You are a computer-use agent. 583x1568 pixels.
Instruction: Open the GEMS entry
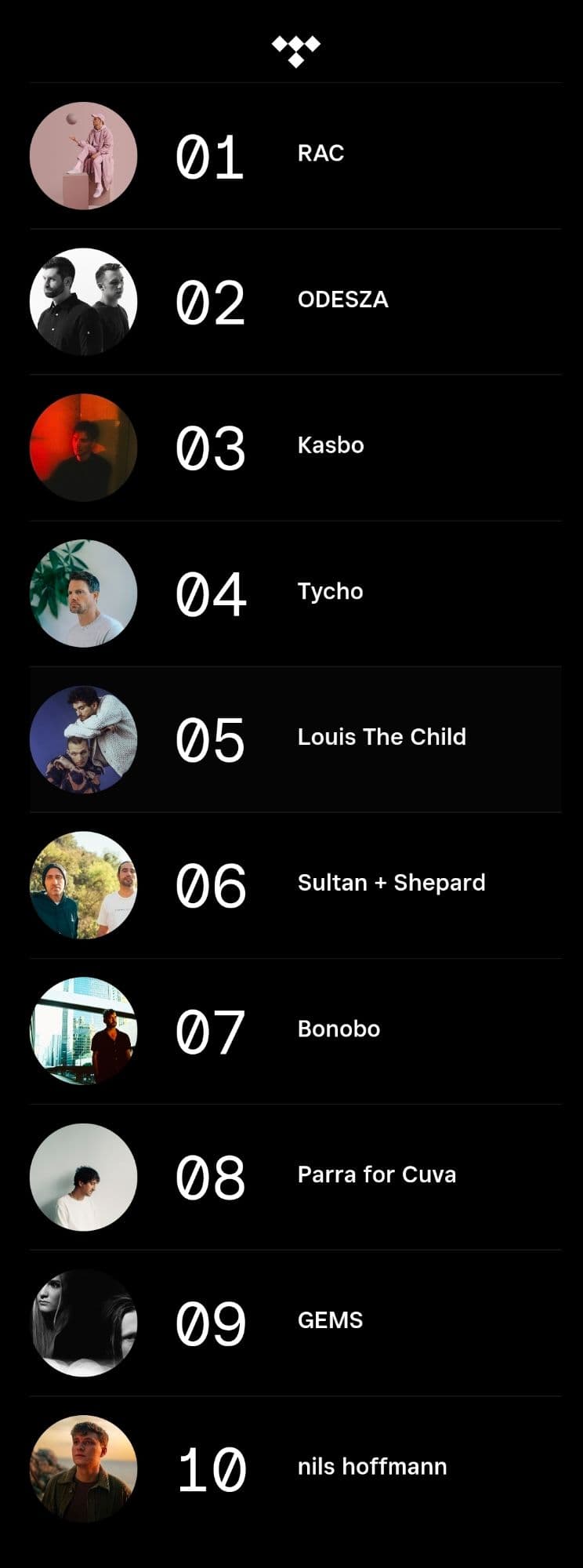click(330, 1320)
